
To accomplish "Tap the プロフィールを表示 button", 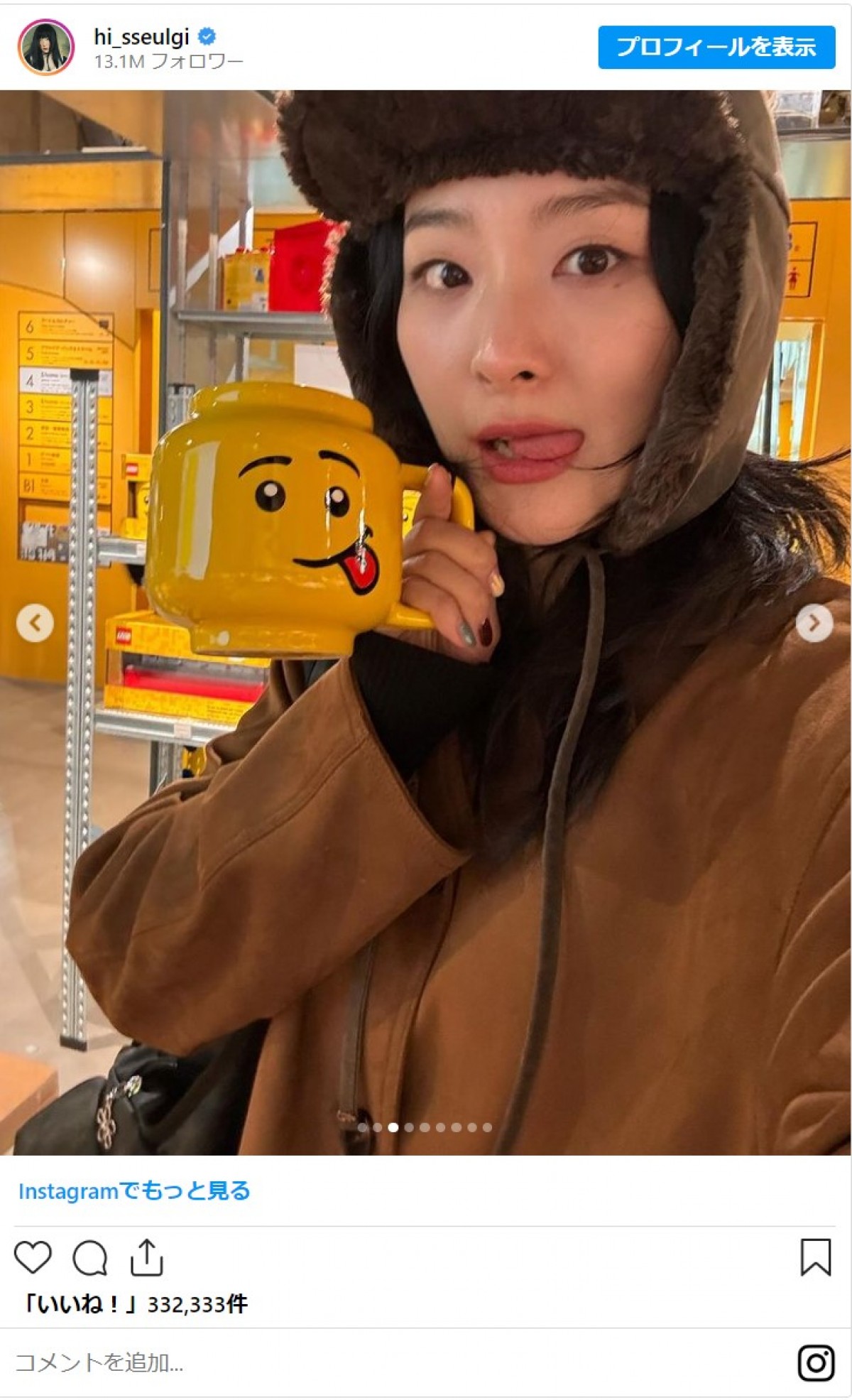I will [716, 48].
